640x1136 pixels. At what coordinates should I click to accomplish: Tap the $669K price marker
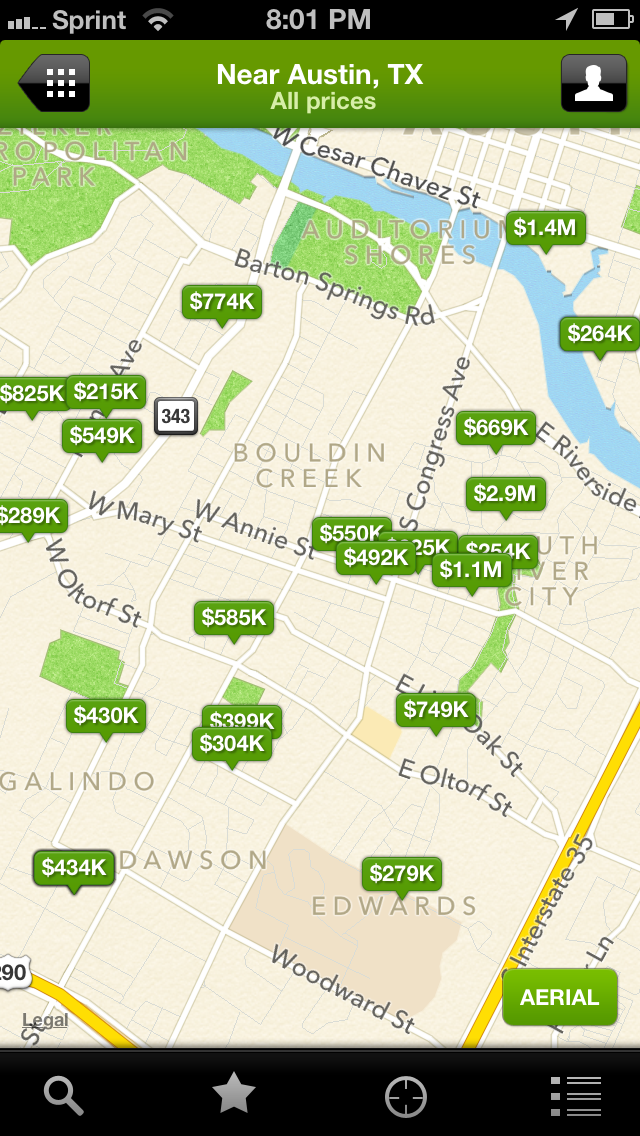click(x=496, y=429)
